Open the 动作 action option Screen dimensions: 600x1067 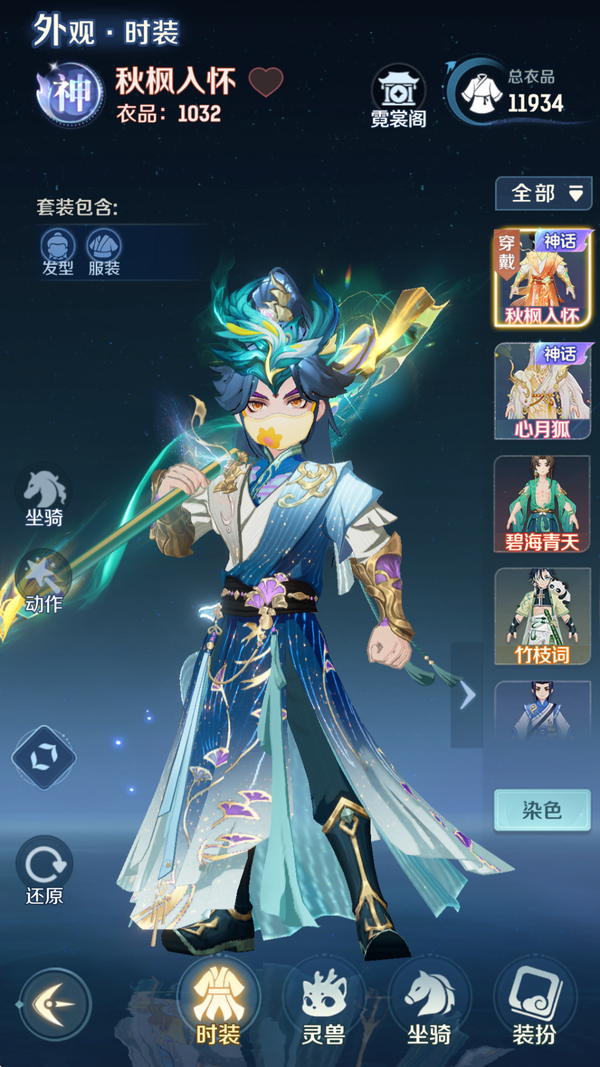43,582
